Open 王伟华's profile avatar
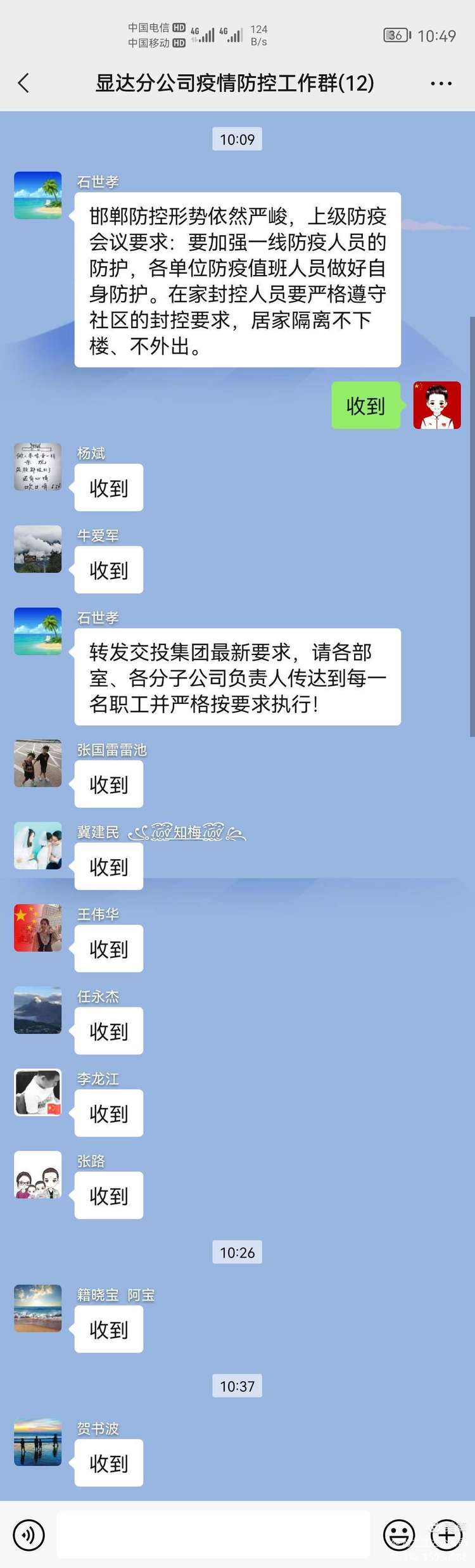This screenshot has height=1568, width=475. [38, 928]
